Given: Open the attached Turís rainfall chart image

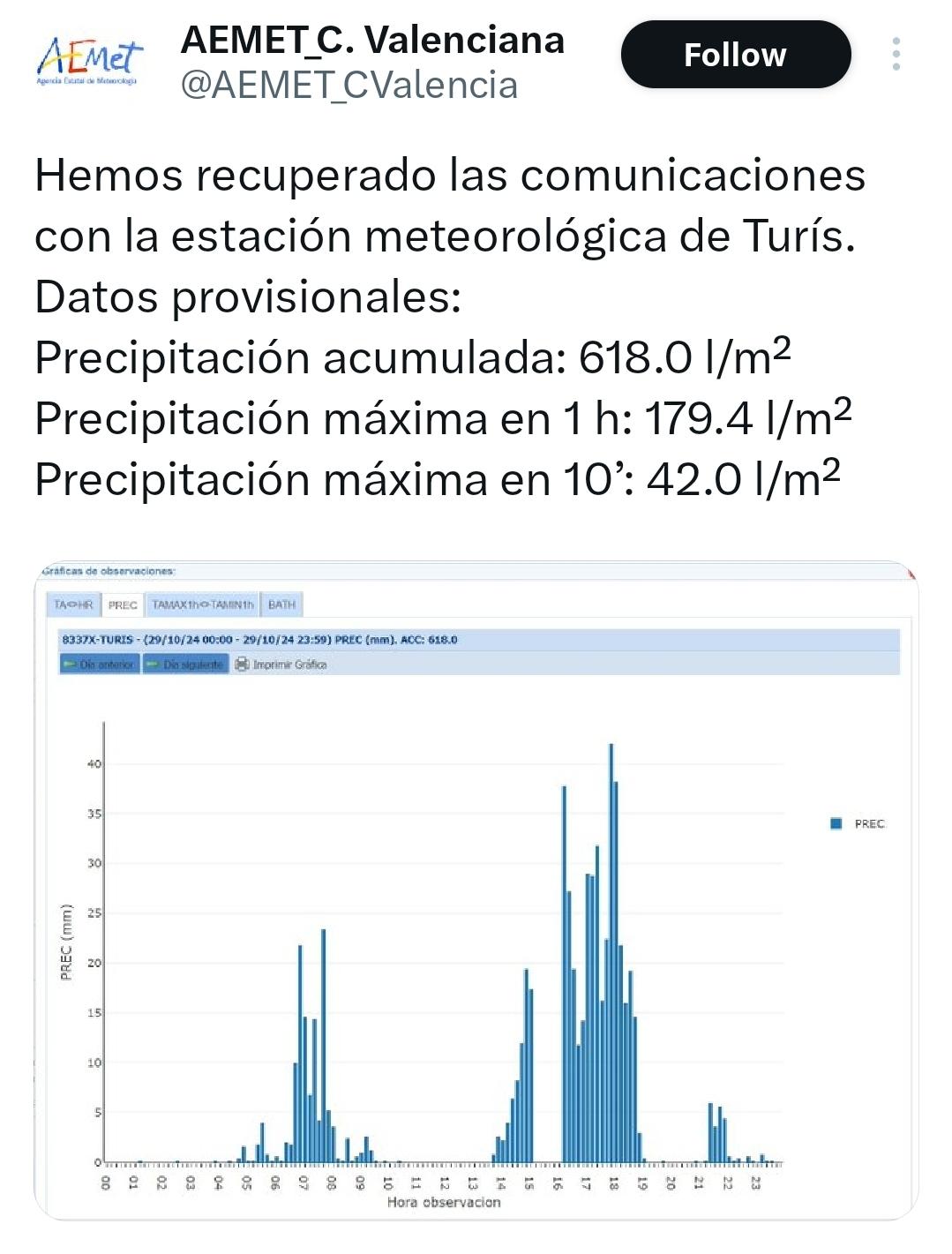Looking at the screenshot, I should [x=476, y=890].
